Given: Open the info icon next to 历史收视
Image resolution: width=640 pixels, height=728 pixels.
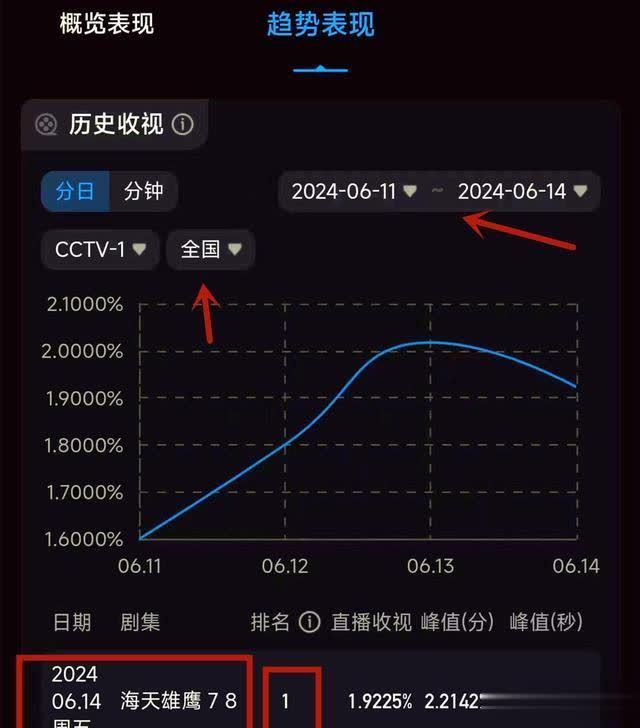Looking at the screenshot, I should click(182, 124).
